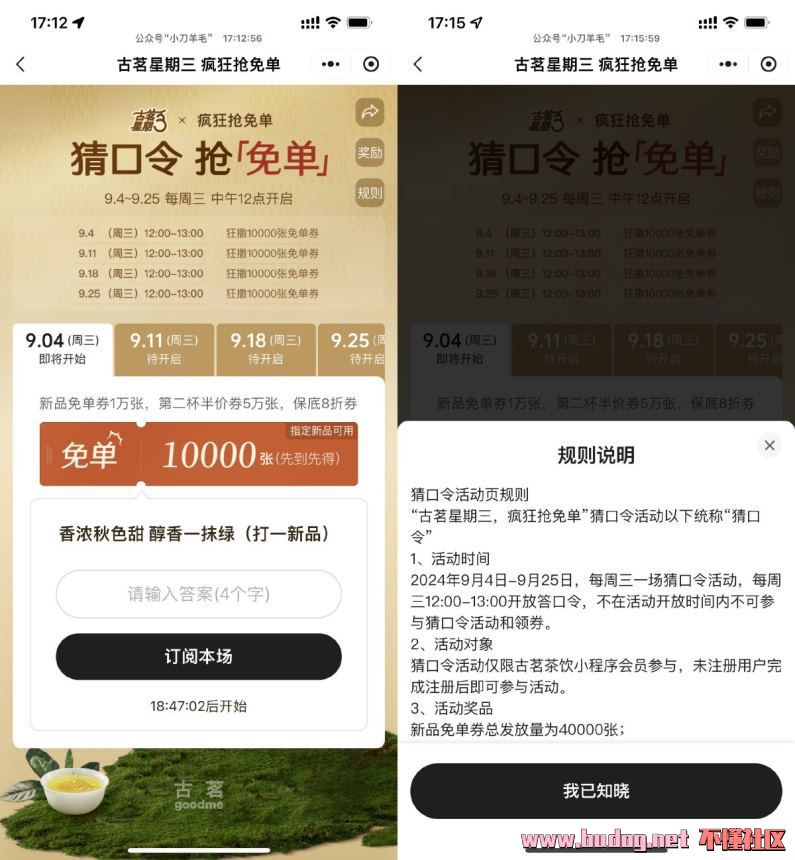The width and height of the screenshot is (795, 860).
Task: Share the activity with the arrow icon
Action: pyautogui.click(x=370, y=112)
